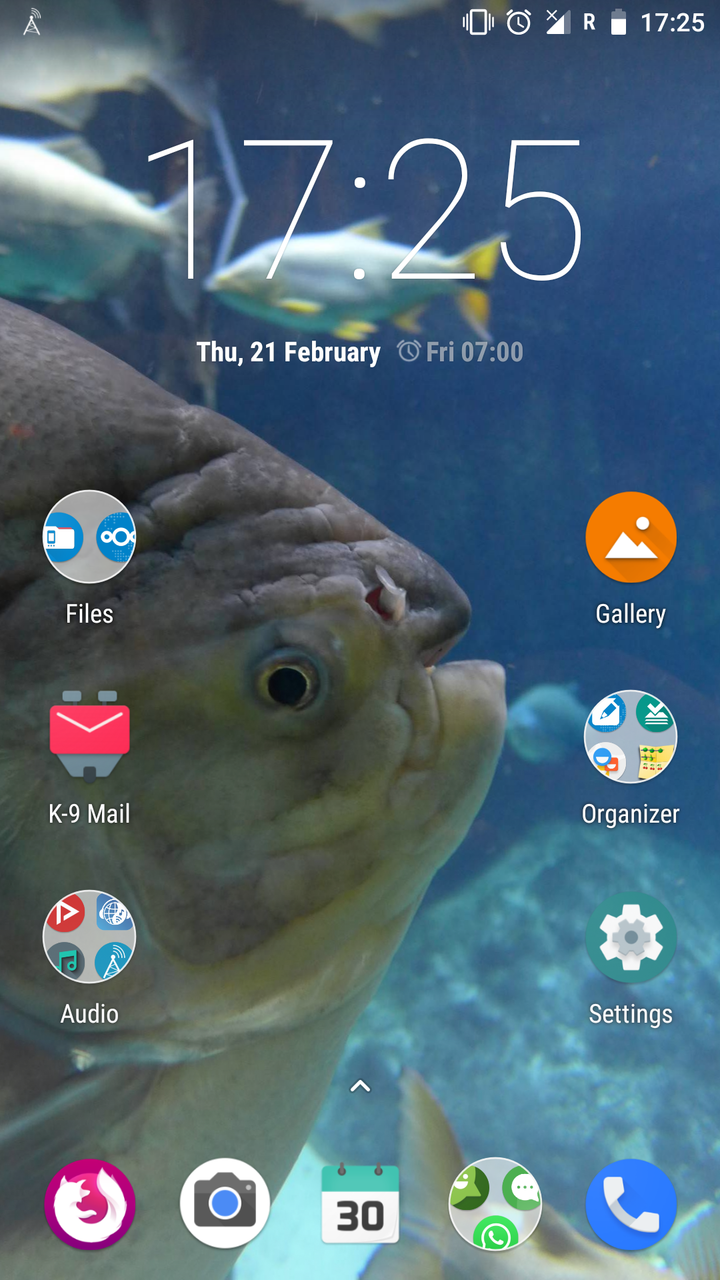The height and width of the screenshot is (1280, 720).
Task: Open the messaging apps folder with WhatsApp
Action: click(x=495, y=1205)
